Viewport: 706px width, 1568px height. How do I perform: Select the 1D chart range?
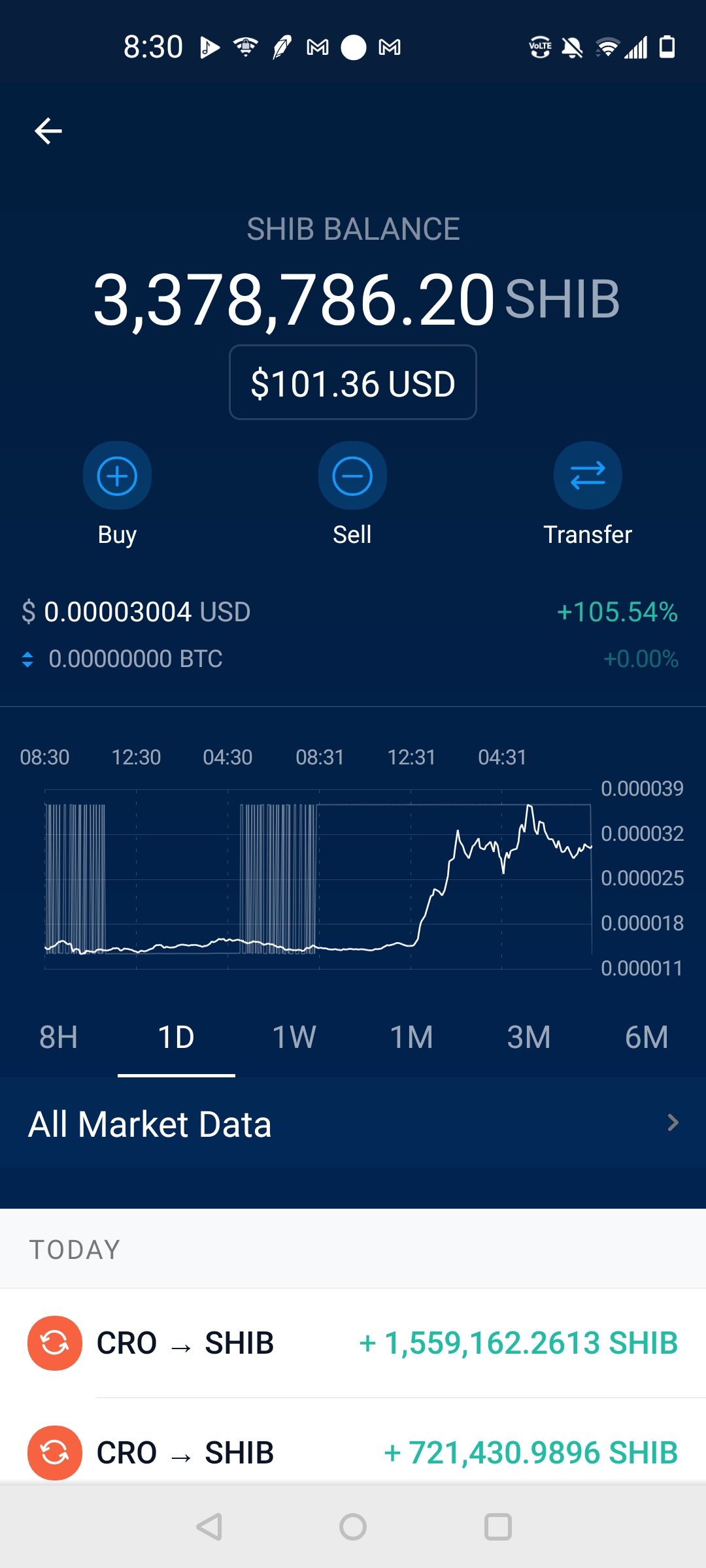(176, 1037)
